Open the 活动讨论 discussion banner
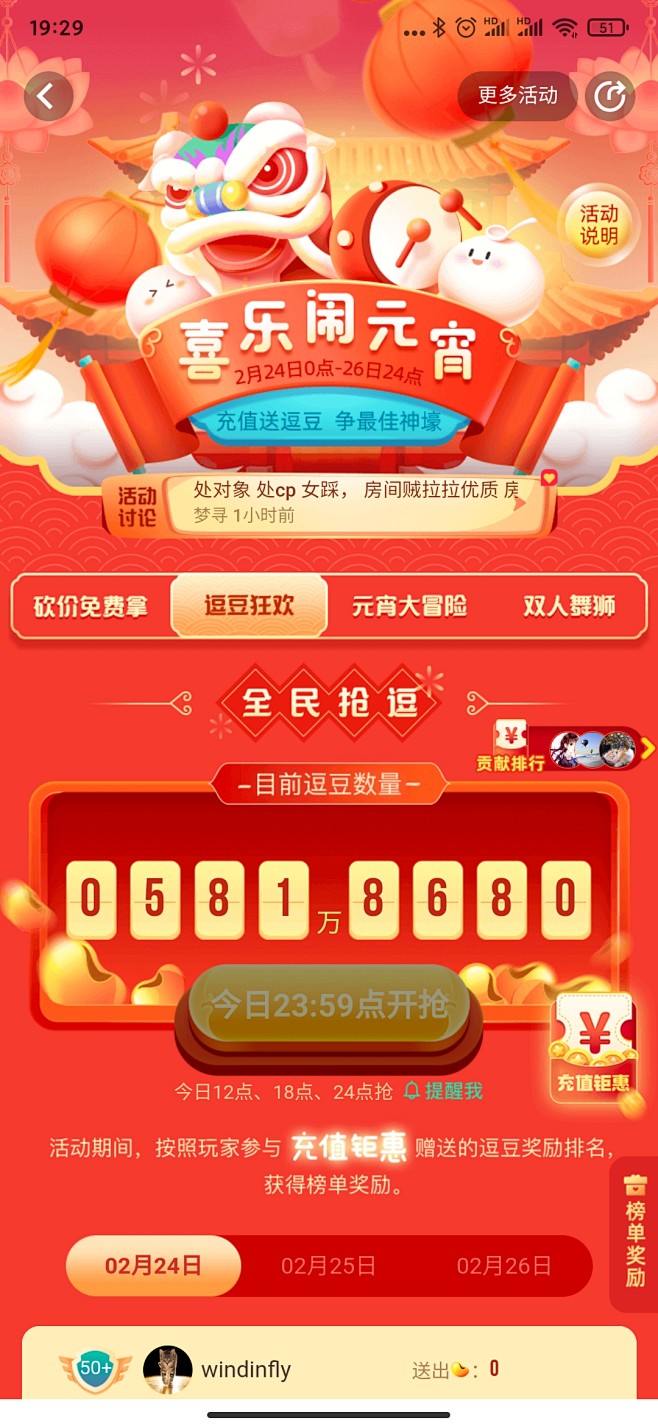This screenshot has width=658, height=1426. (x=330, y=503)
